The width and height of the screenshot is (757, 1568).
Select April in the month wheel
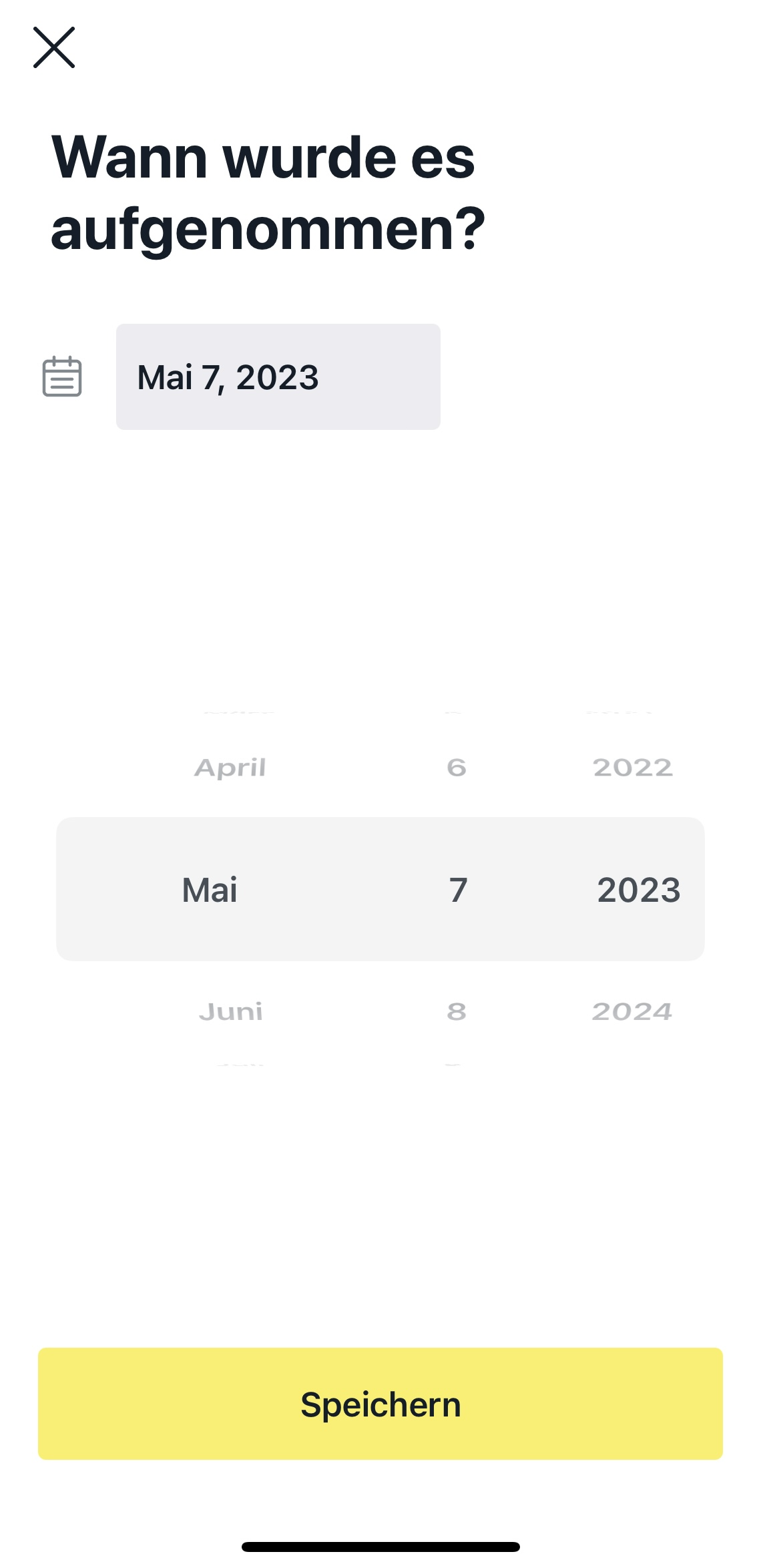click(230, 768)
